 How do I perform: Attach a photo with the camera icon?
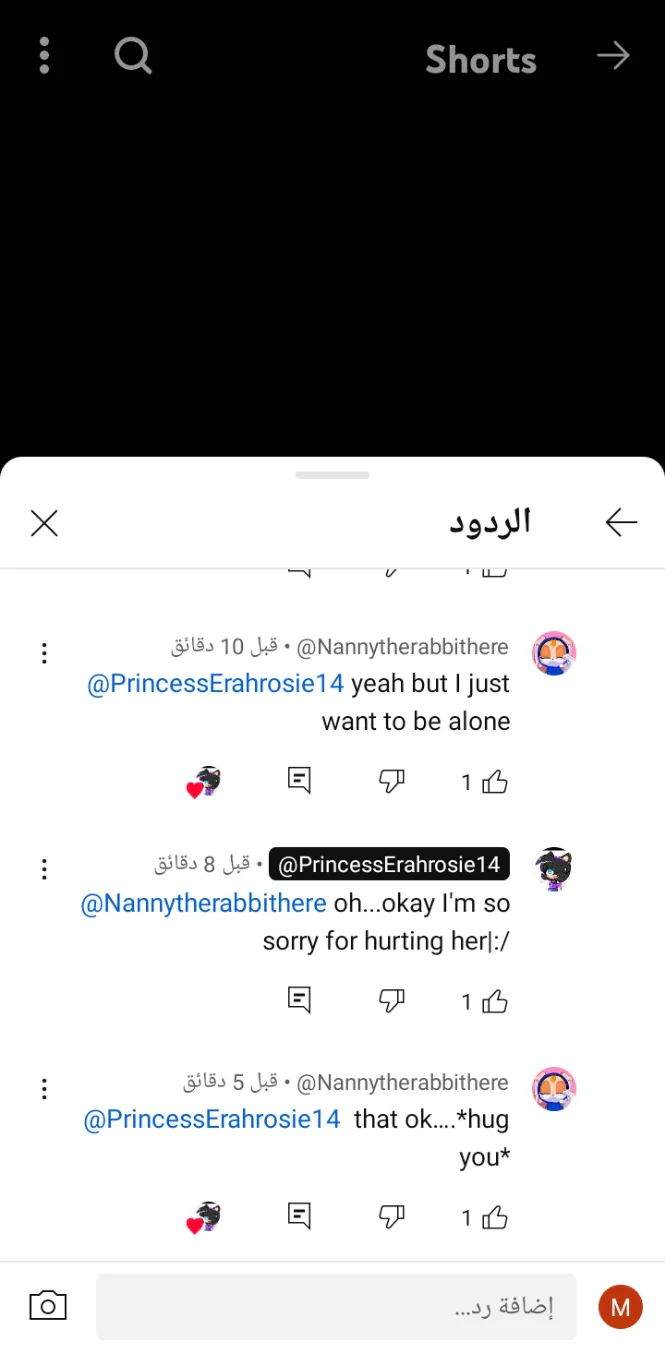(48, 1306)
